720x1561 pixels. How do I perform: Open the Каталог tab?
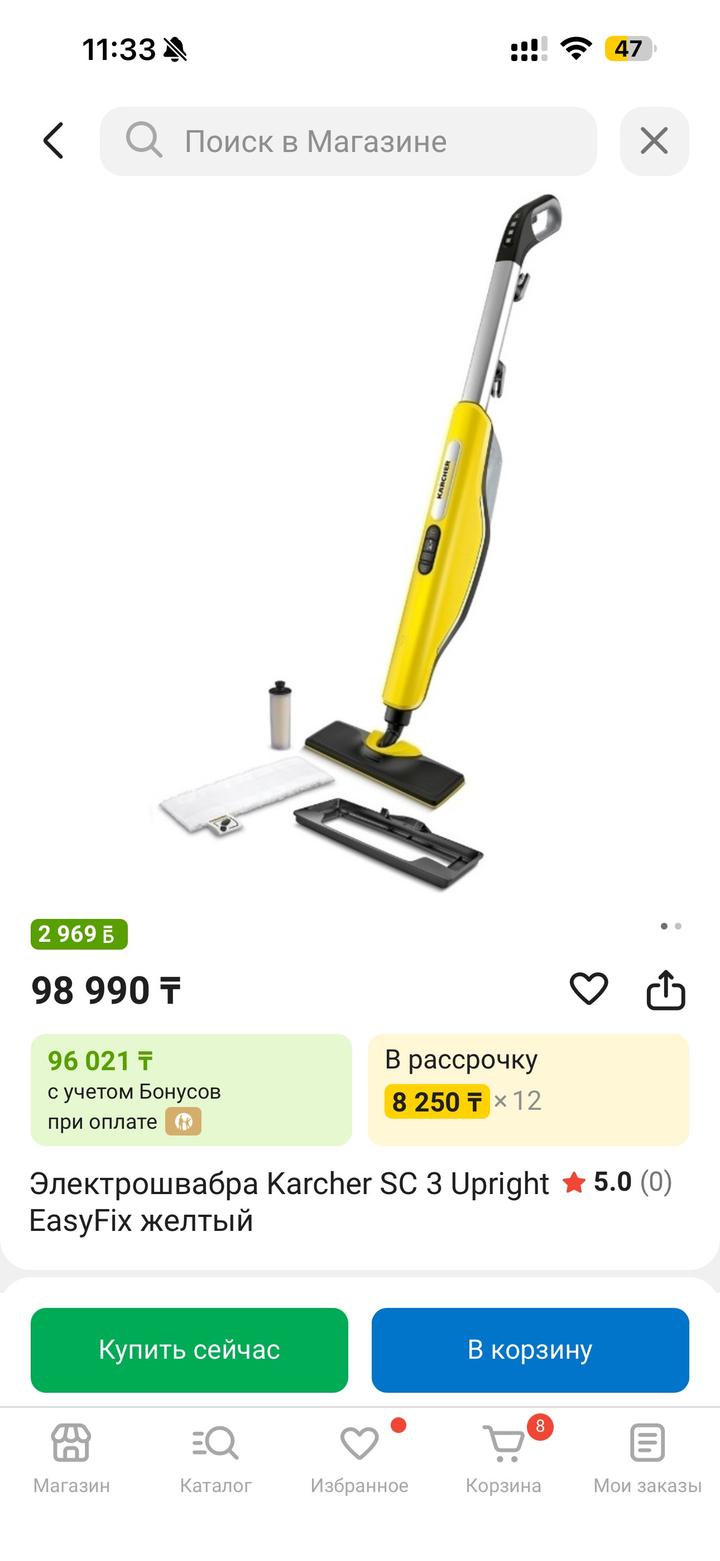coord(215,1458)
